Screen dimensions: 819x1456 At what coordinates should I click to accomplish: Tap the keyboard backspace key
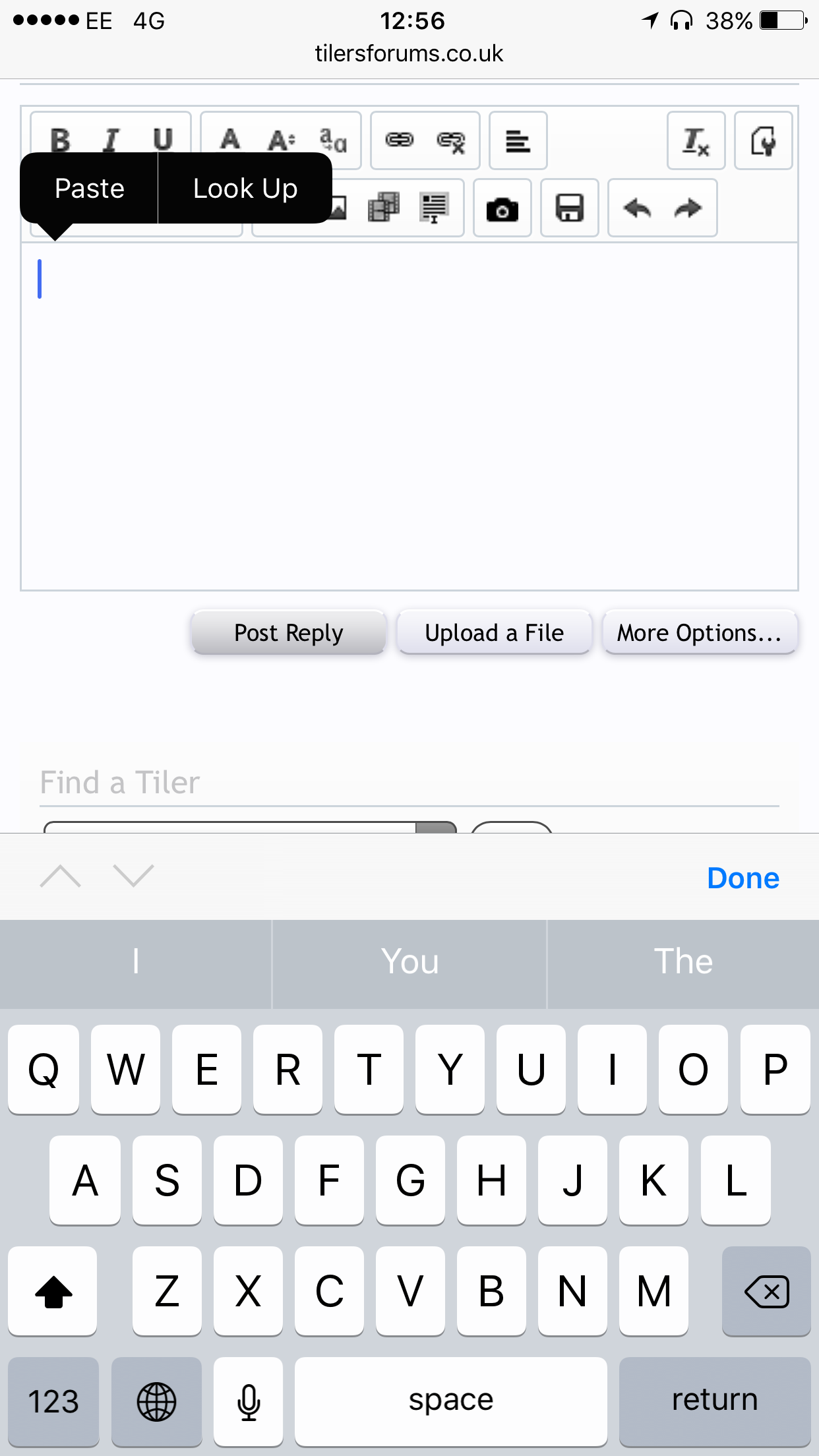pyautogui.click(x=766, y=1290)
